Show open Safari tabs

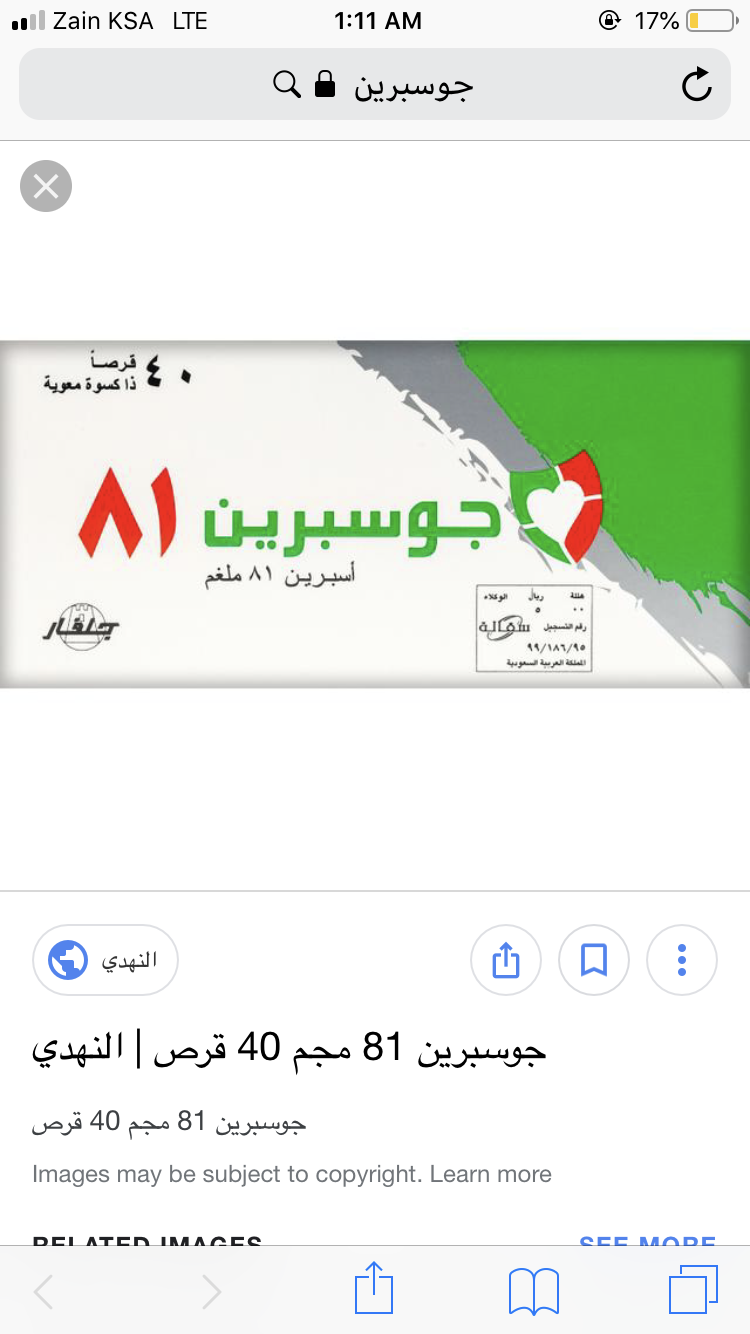tap(693, 1290)
